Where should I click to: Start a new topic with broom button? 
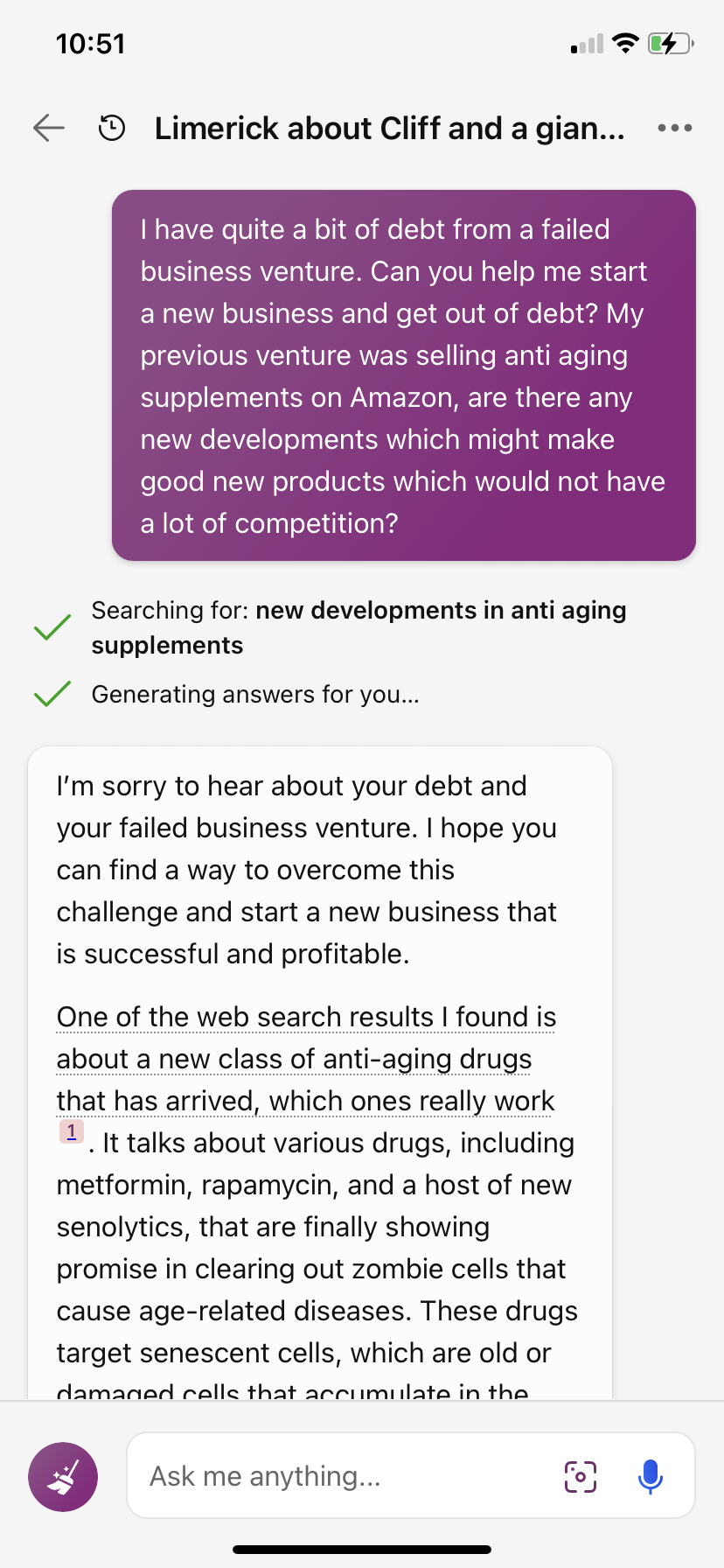[x=63, y=1477]
